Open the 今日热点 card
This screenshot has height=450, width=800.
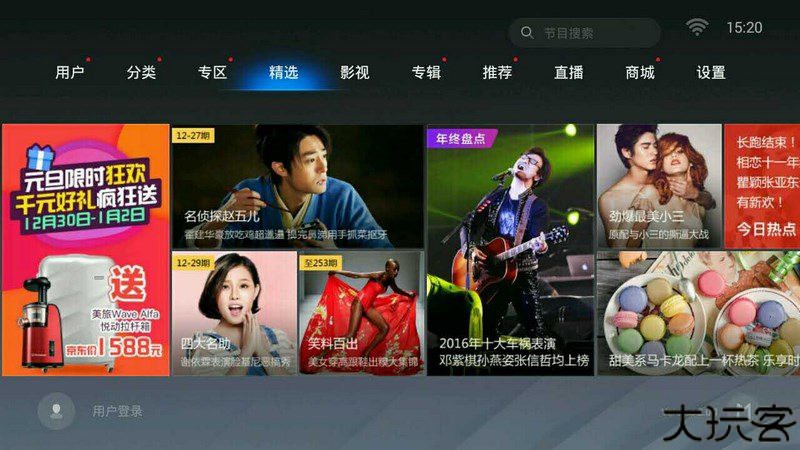click(x=763, y=186)
